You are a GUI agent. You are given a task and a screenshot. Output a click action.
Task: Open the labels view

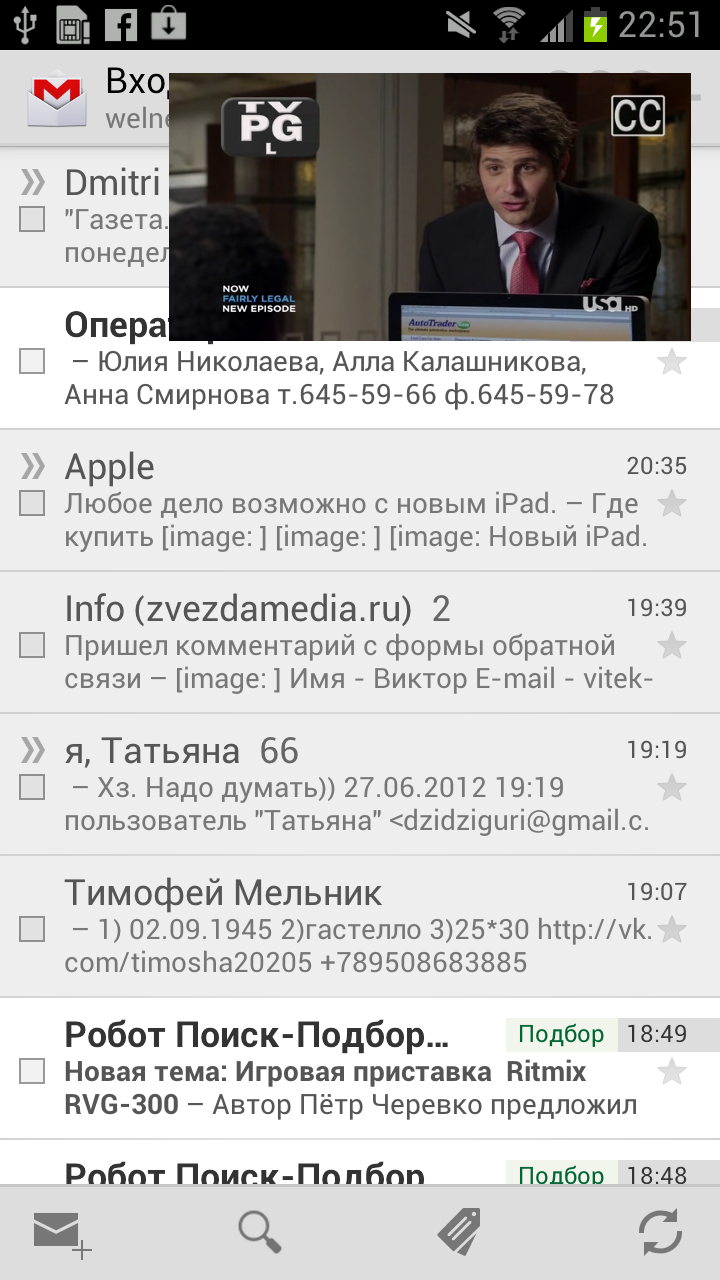tap(459, 1232)
